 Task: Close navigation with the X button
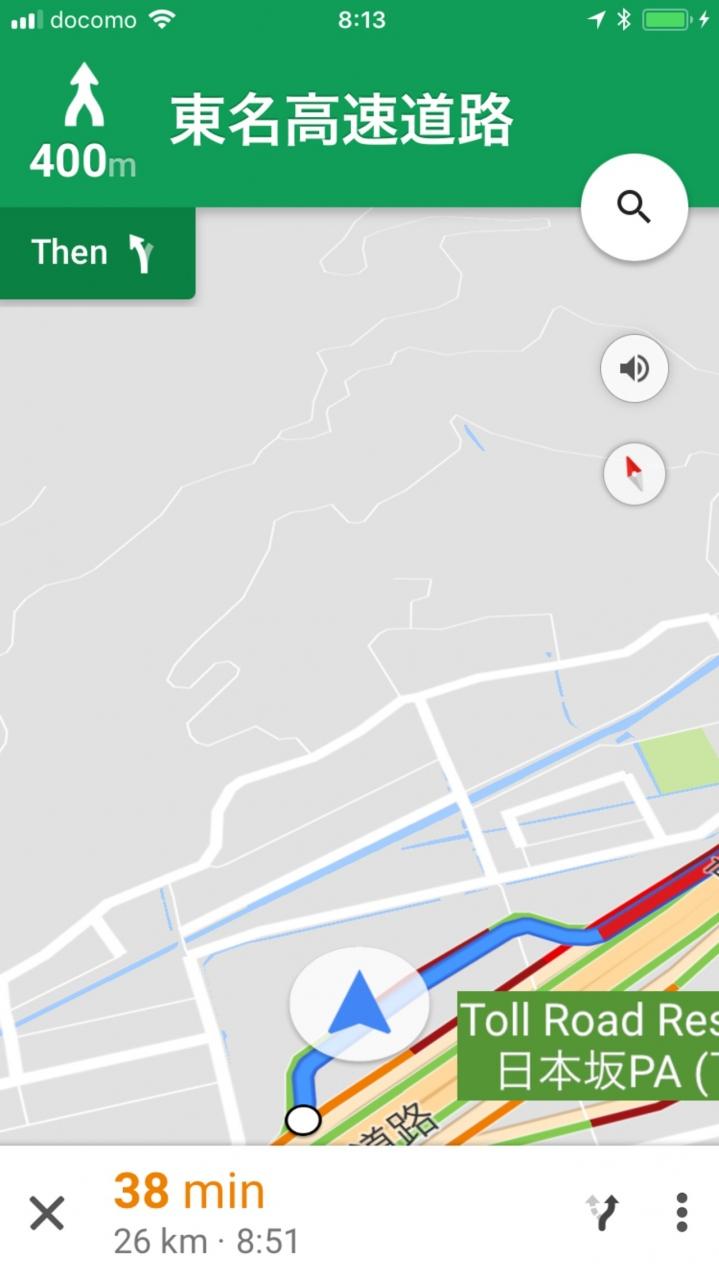click(x=47, y=1213)
